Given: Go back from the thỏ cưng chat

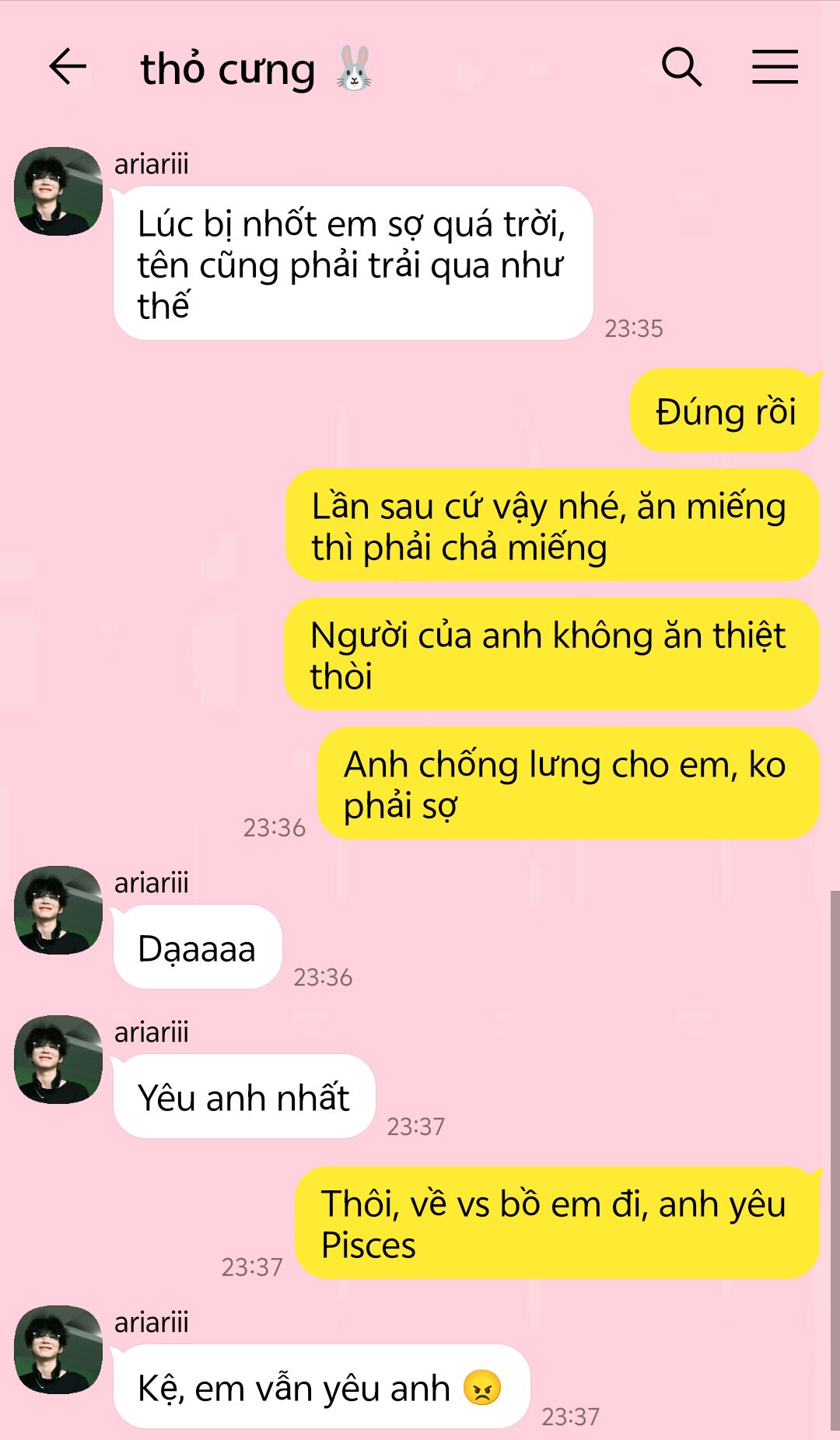Looking at the screenshot, I should point(68,67).
